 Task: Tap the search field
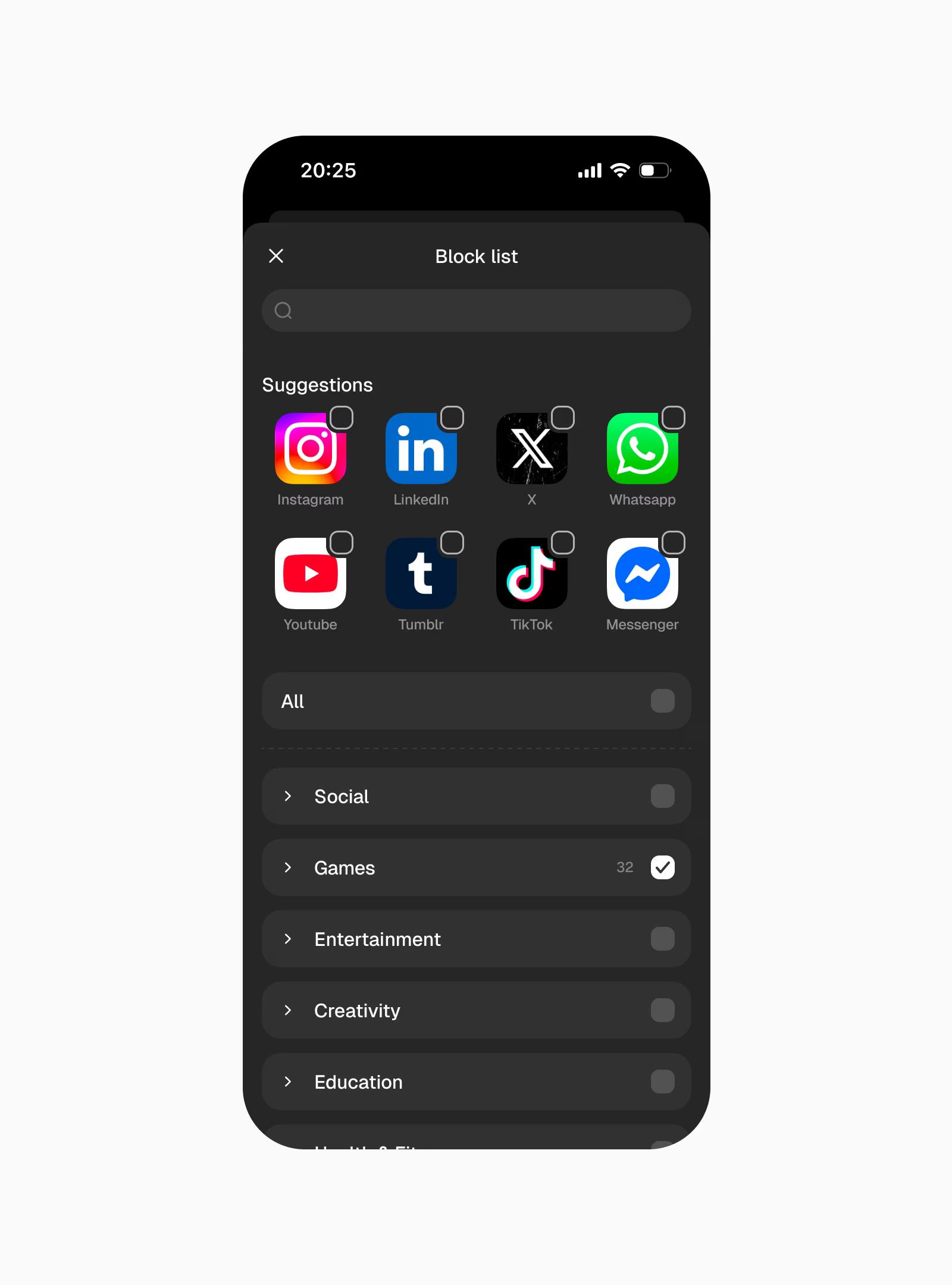point(476,311)
